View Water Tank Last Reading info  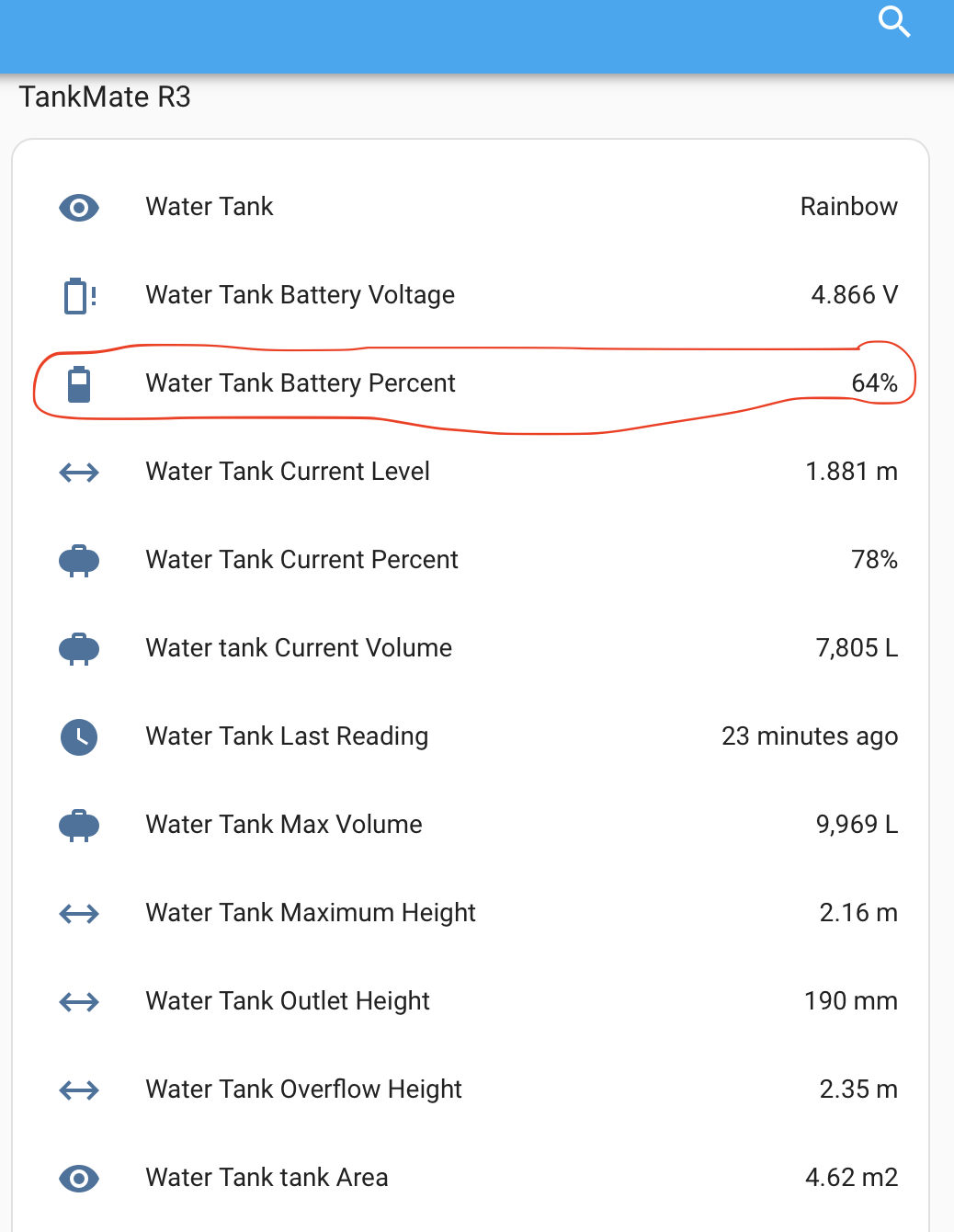(x=287, y=736)
